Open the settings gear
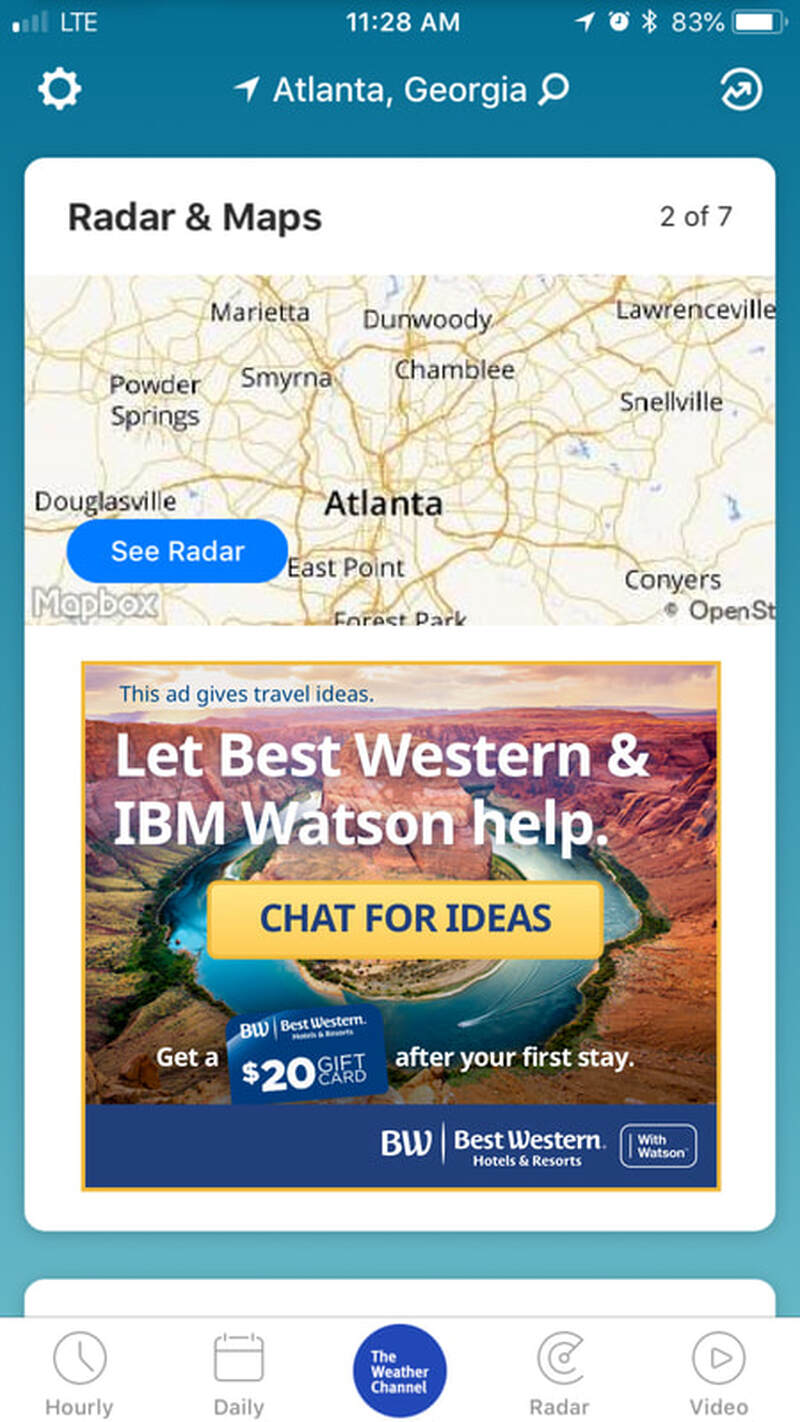Screen dimensions: 800x1422 59,90
